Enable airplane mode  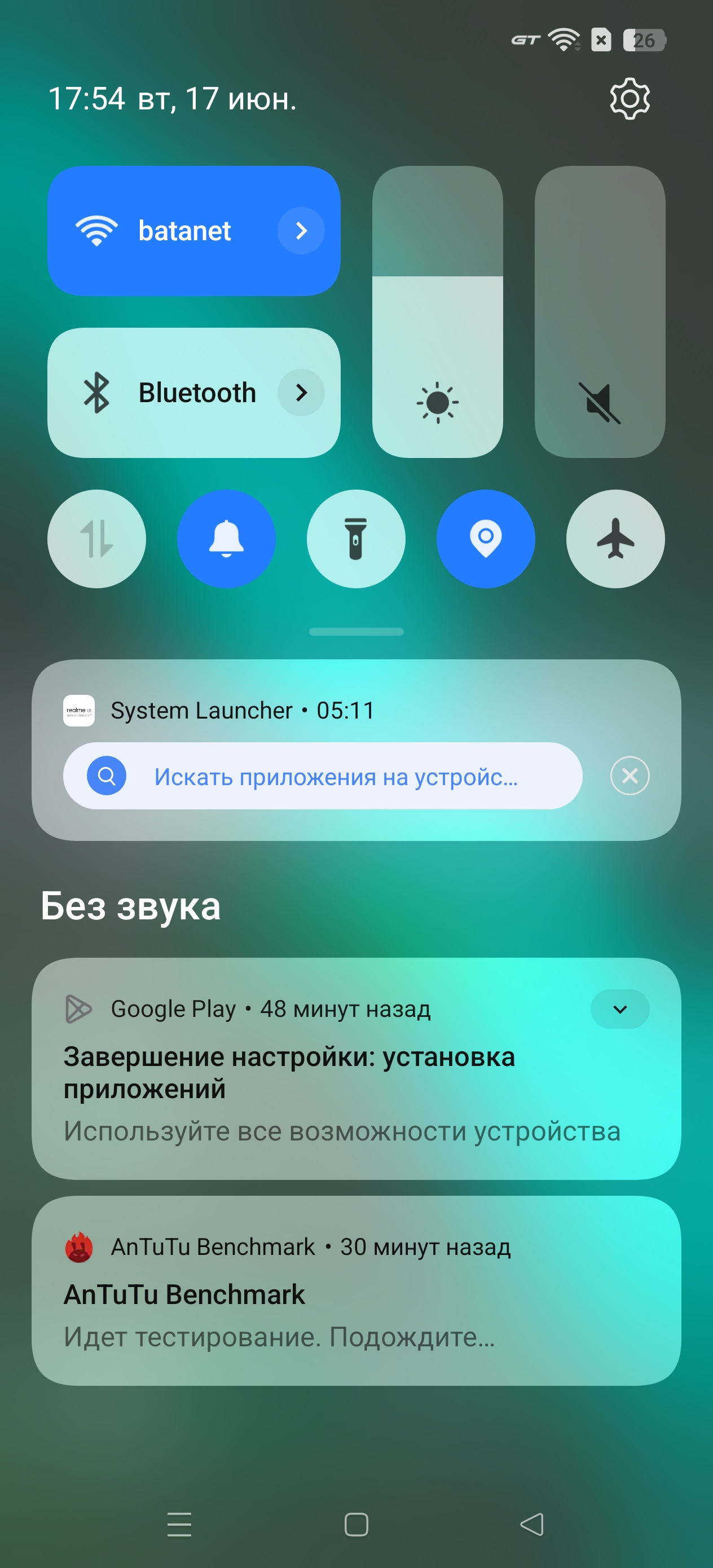615,539
